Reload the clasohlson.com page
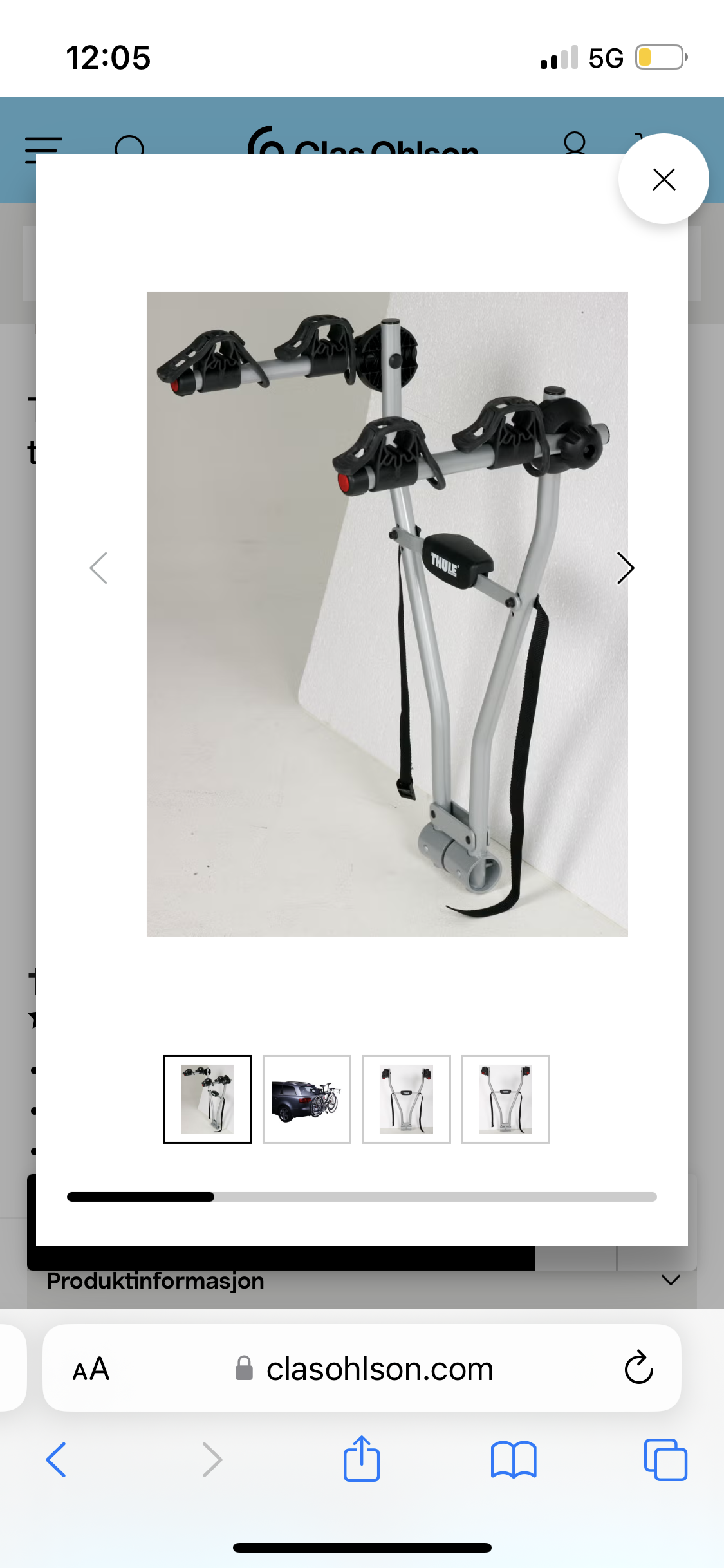The height and width of the screenshot is (1568, 724). [638, 1368]
